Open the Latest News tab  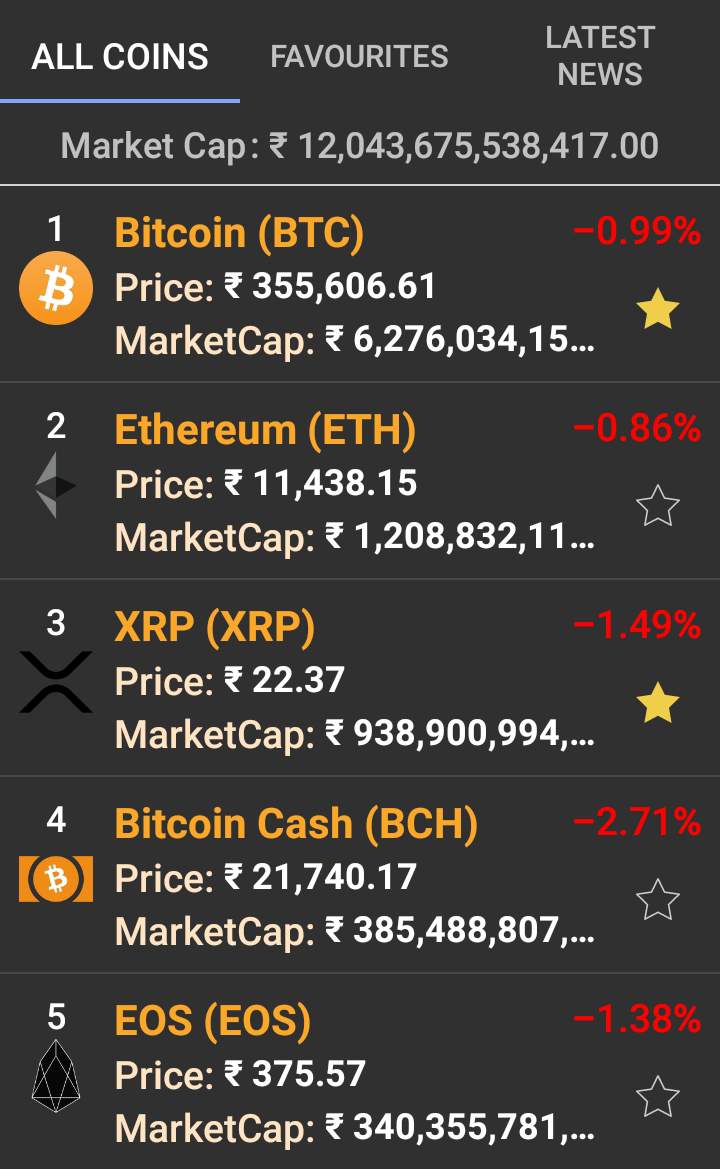click(x=600, y=56)
